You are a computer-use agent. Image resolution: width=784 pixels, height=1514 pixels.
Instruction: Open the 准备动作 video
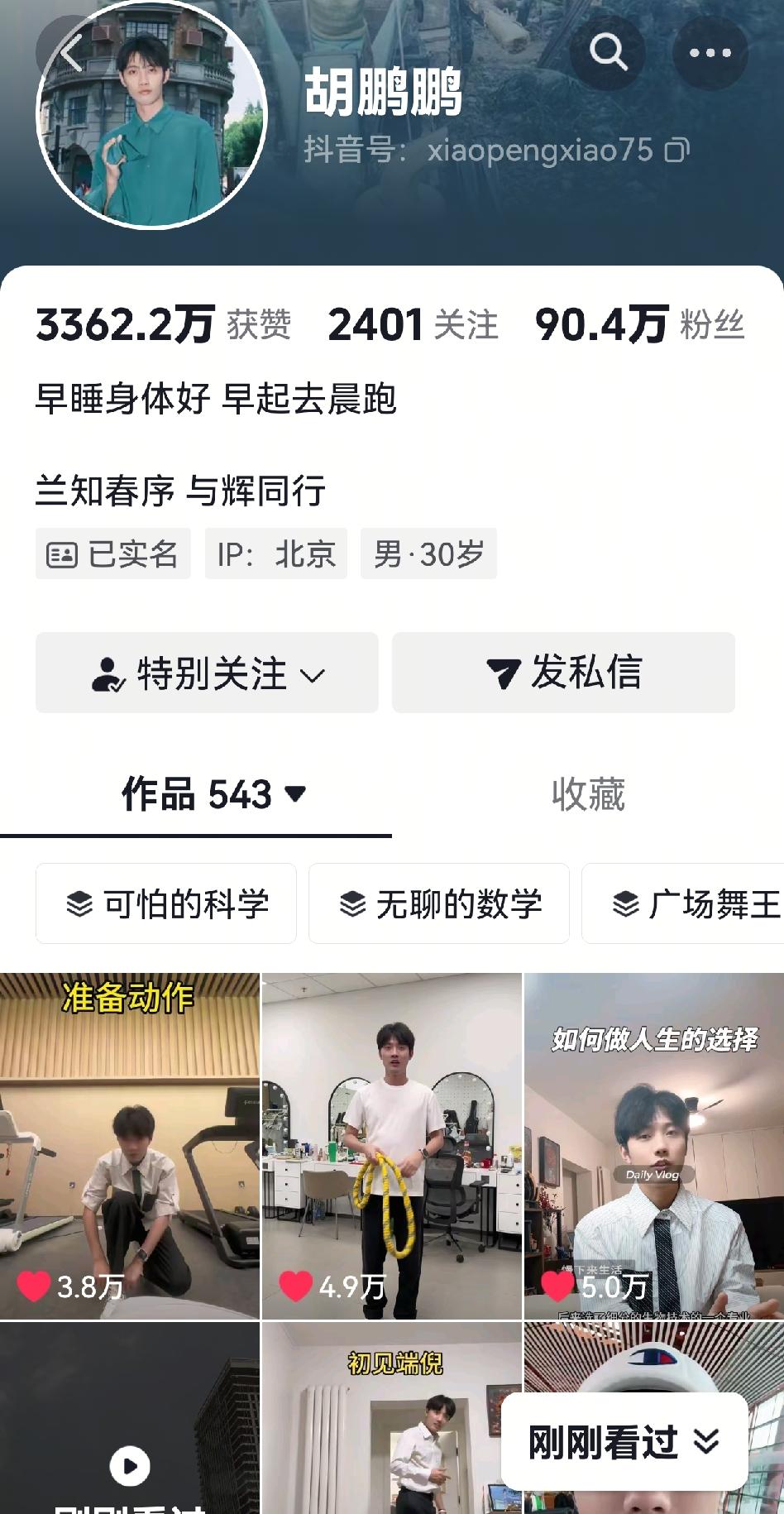(x=130, y=1146)
